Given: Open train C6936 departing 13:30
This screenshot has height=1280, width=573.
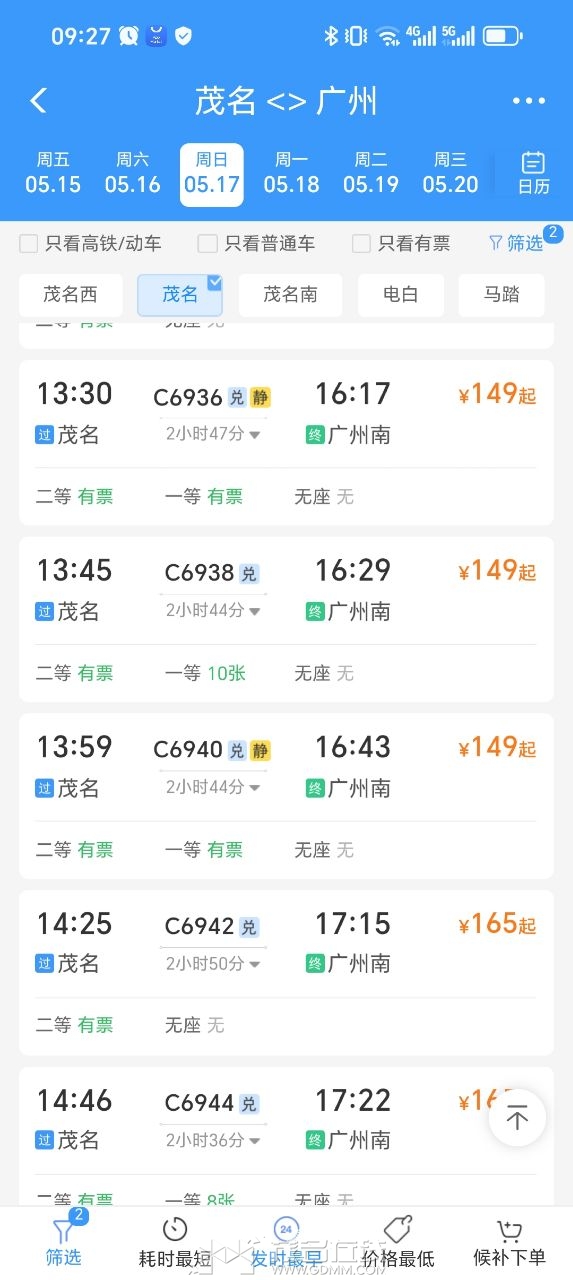Looking at the screenshot, I should (286, 442).
